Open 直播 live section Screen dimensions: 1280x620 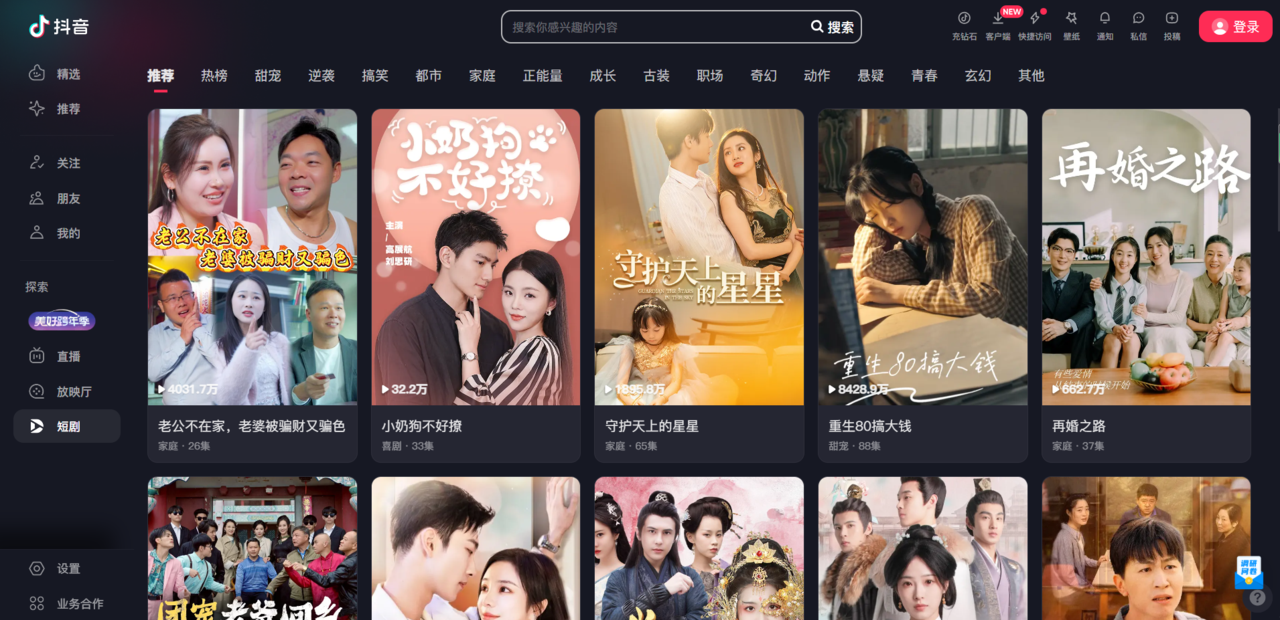coord(67,356)
